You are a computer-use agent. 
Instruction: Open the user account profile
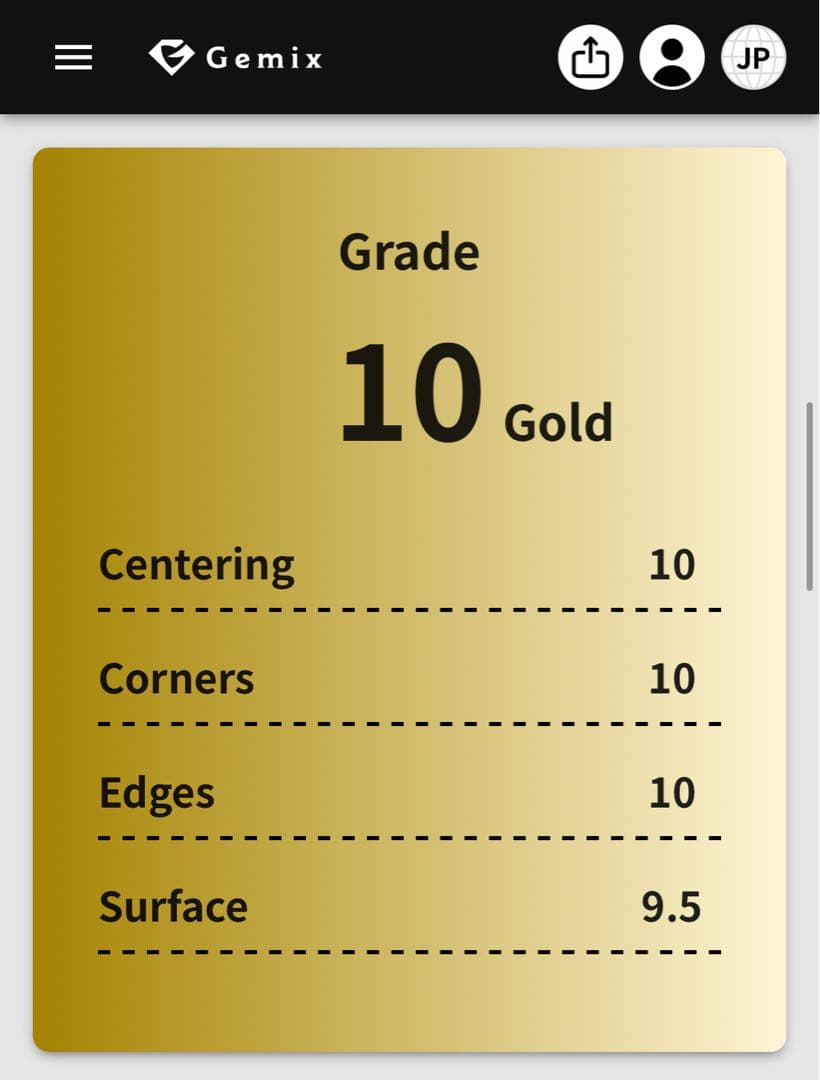pyautogui.click(x=672, y=58)
